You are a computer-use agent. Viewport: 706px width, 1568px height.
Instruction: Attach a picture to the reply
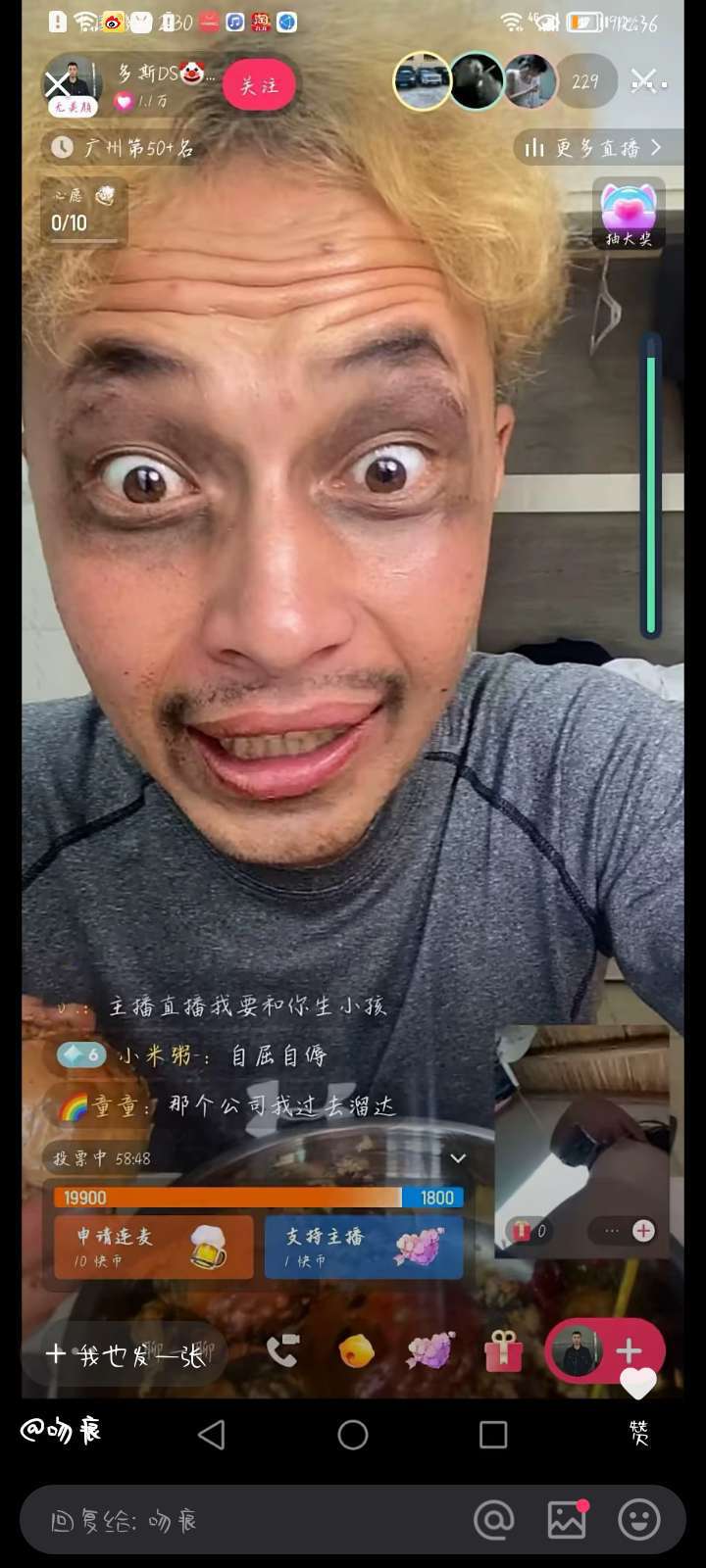(567, 1520)
